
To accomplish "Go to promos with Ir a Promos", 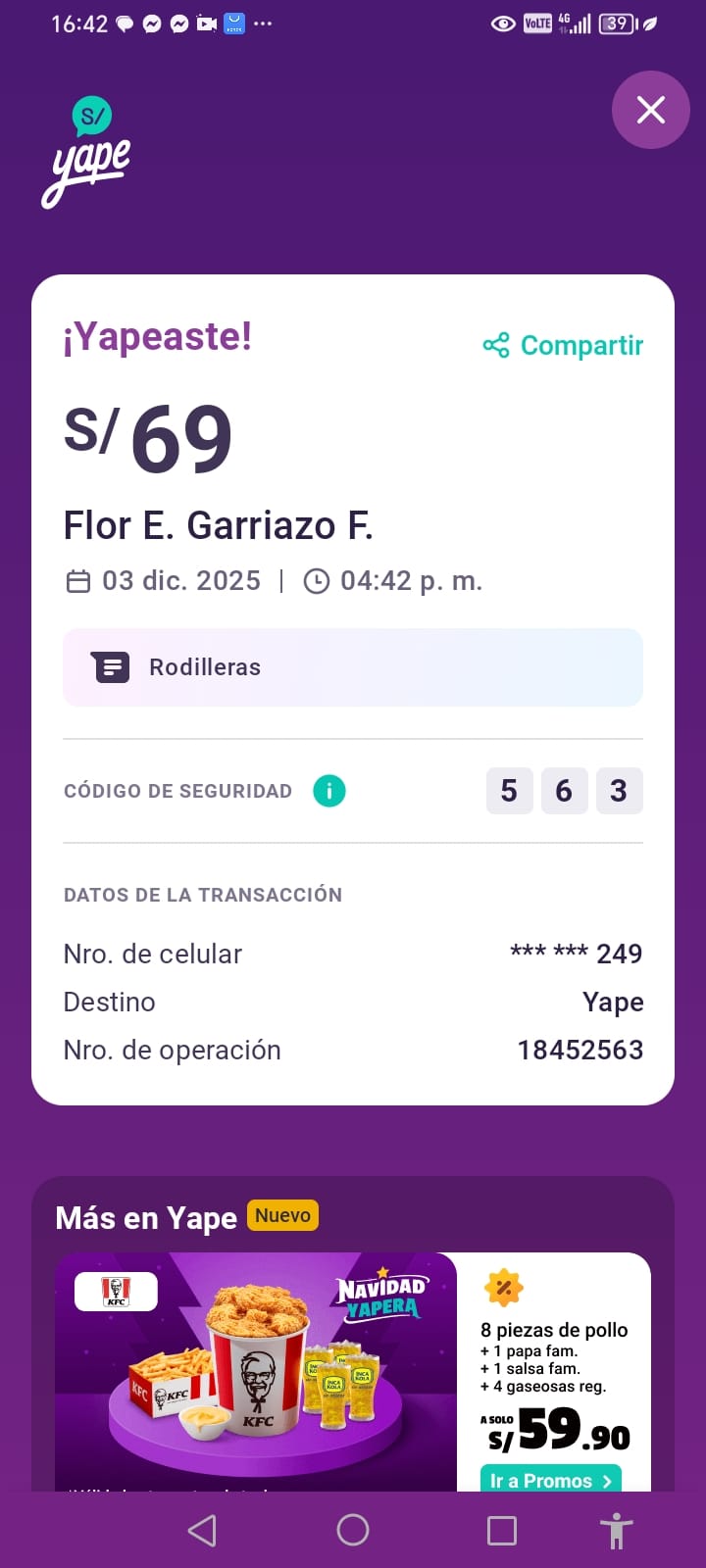I will (551, 1480).
